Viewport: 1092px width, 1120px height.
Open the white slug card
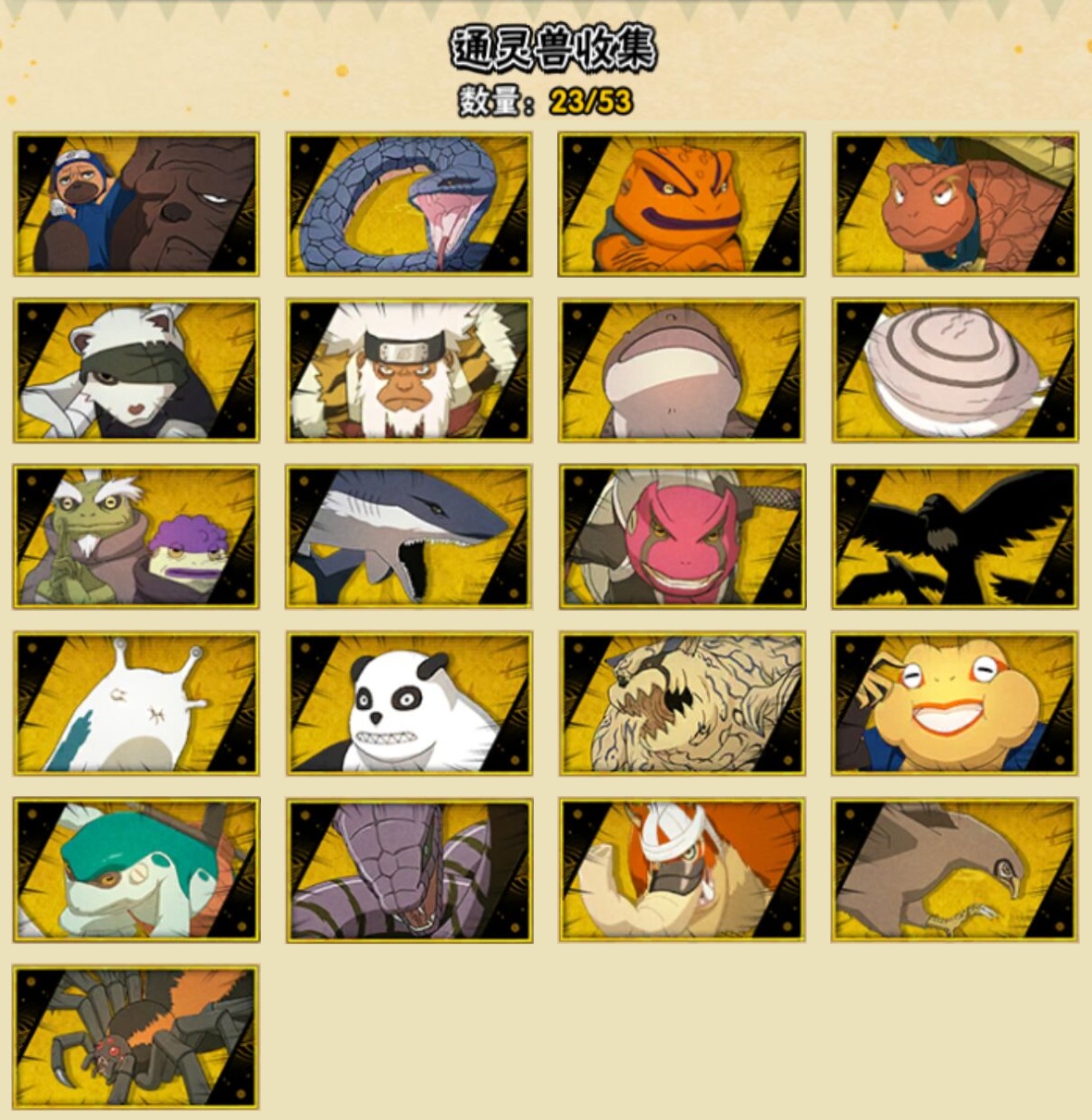click(x=136, y=703)
